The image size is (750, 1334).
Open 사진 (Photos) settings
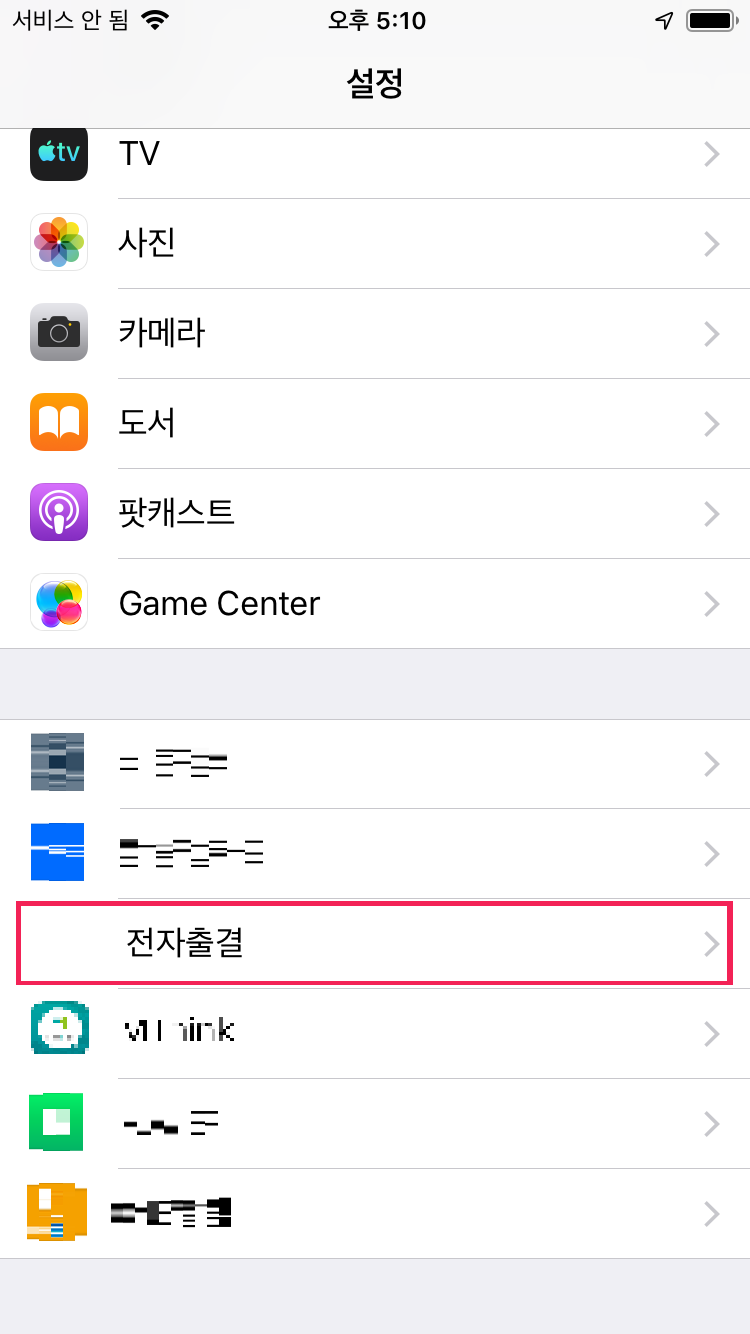(375, 243)
